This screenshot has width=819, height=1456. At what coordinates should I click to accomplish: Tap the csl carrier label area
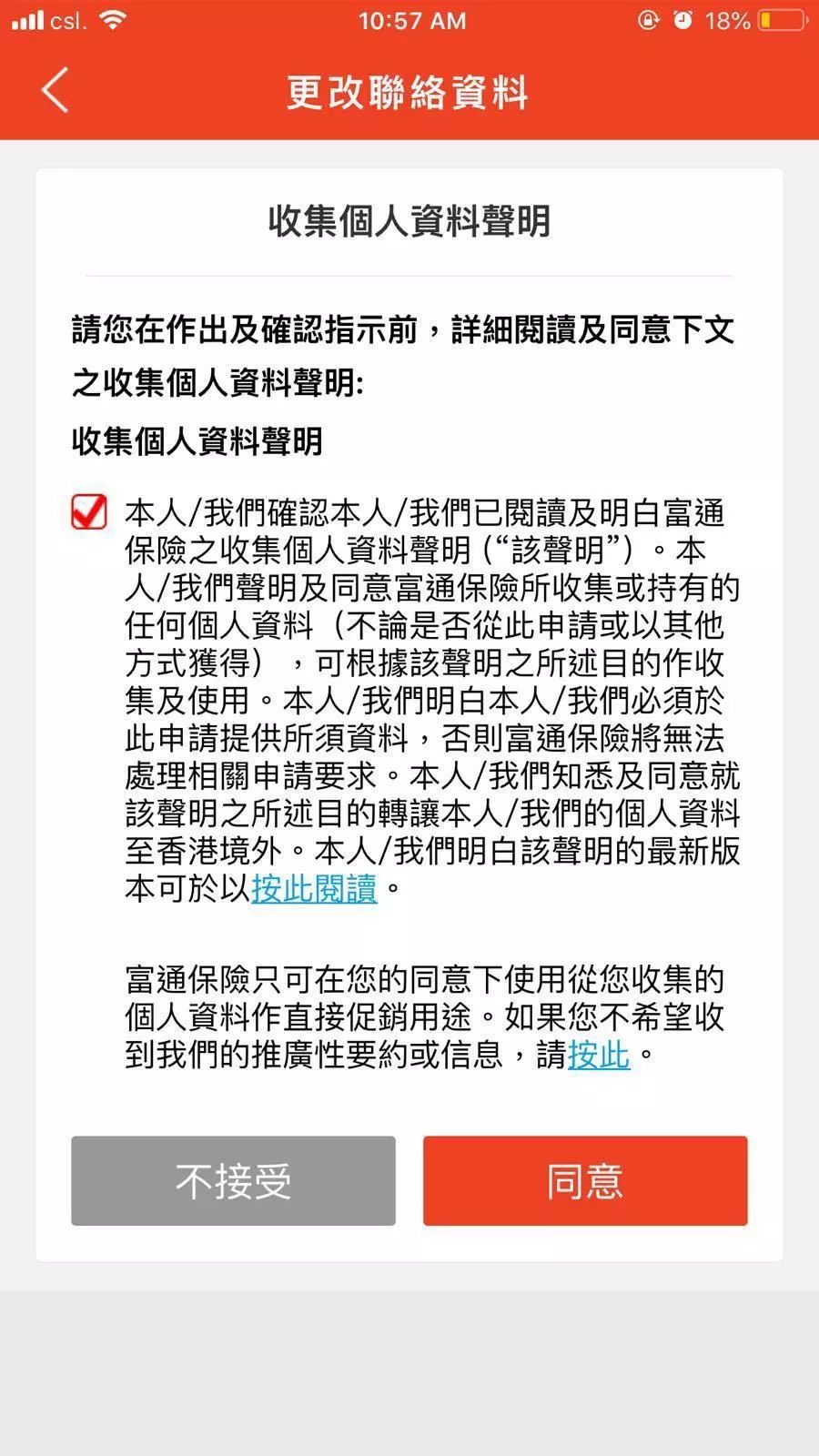click(70, 20)
